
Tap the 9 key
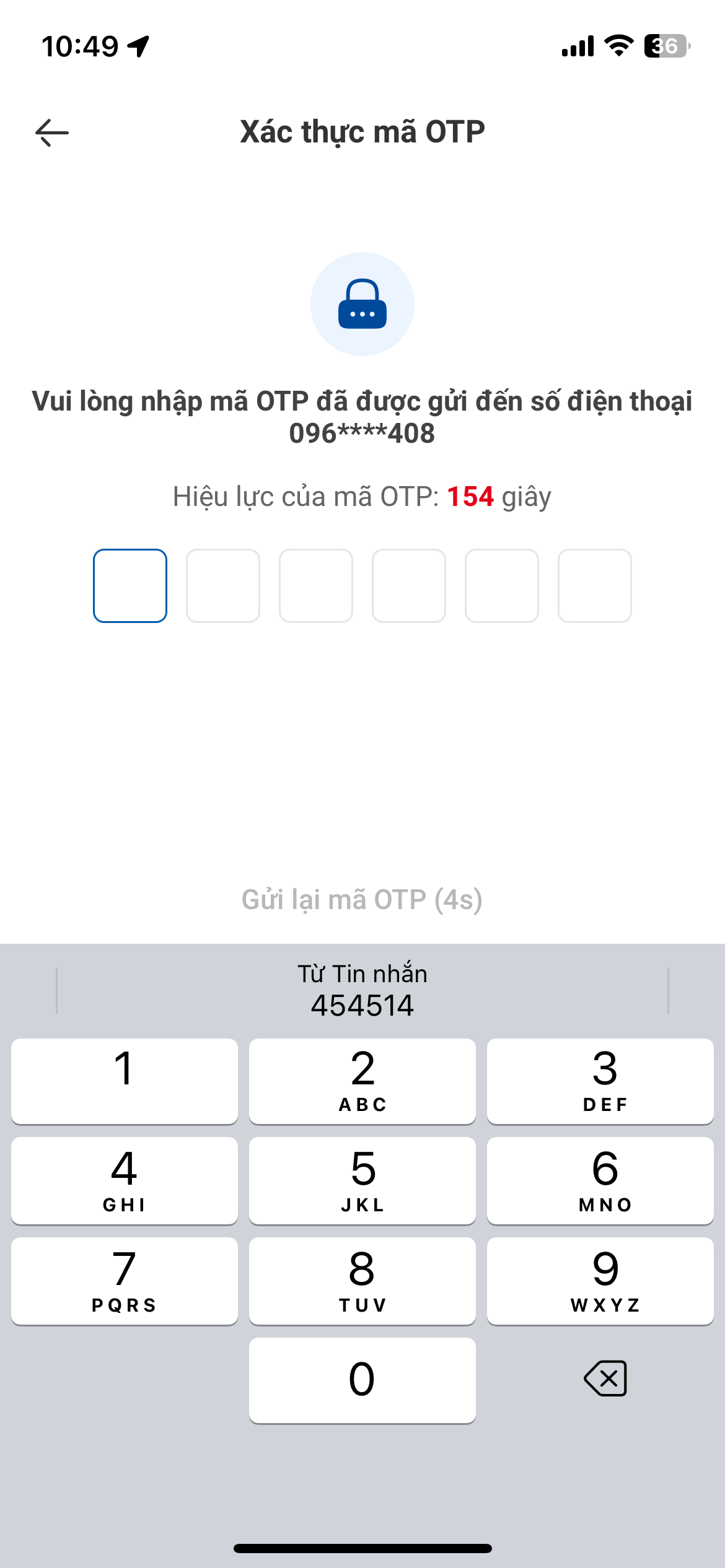600,1280
